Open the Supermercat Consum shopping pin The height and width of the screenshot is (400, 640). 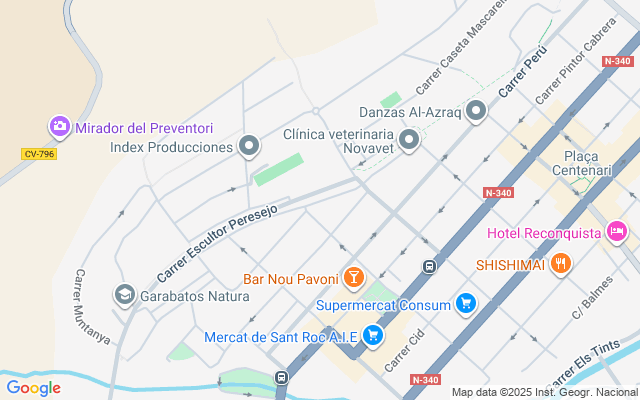(x=466, y=304)
